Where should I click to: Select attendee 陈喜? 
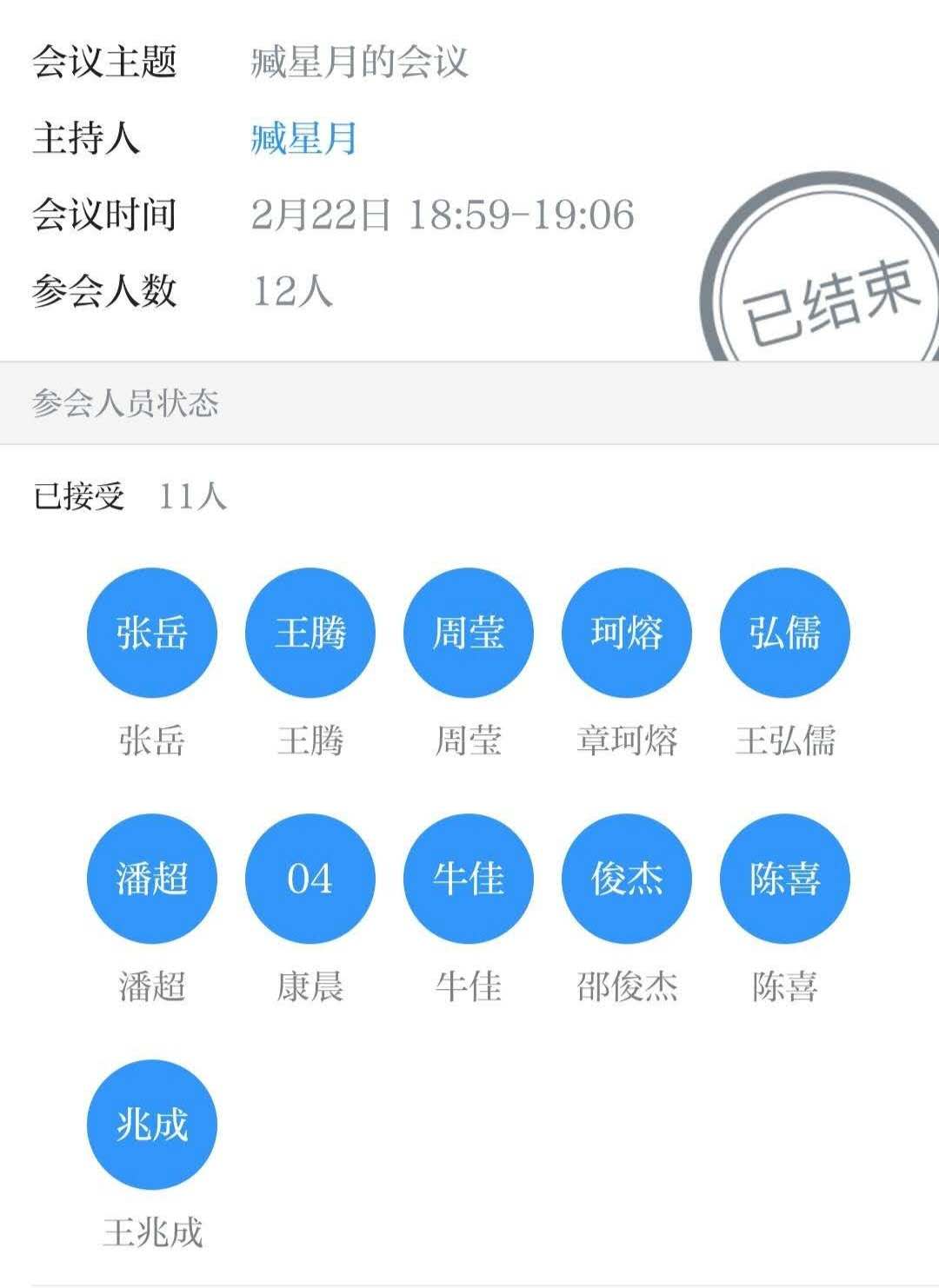click(x=785, y=879)
